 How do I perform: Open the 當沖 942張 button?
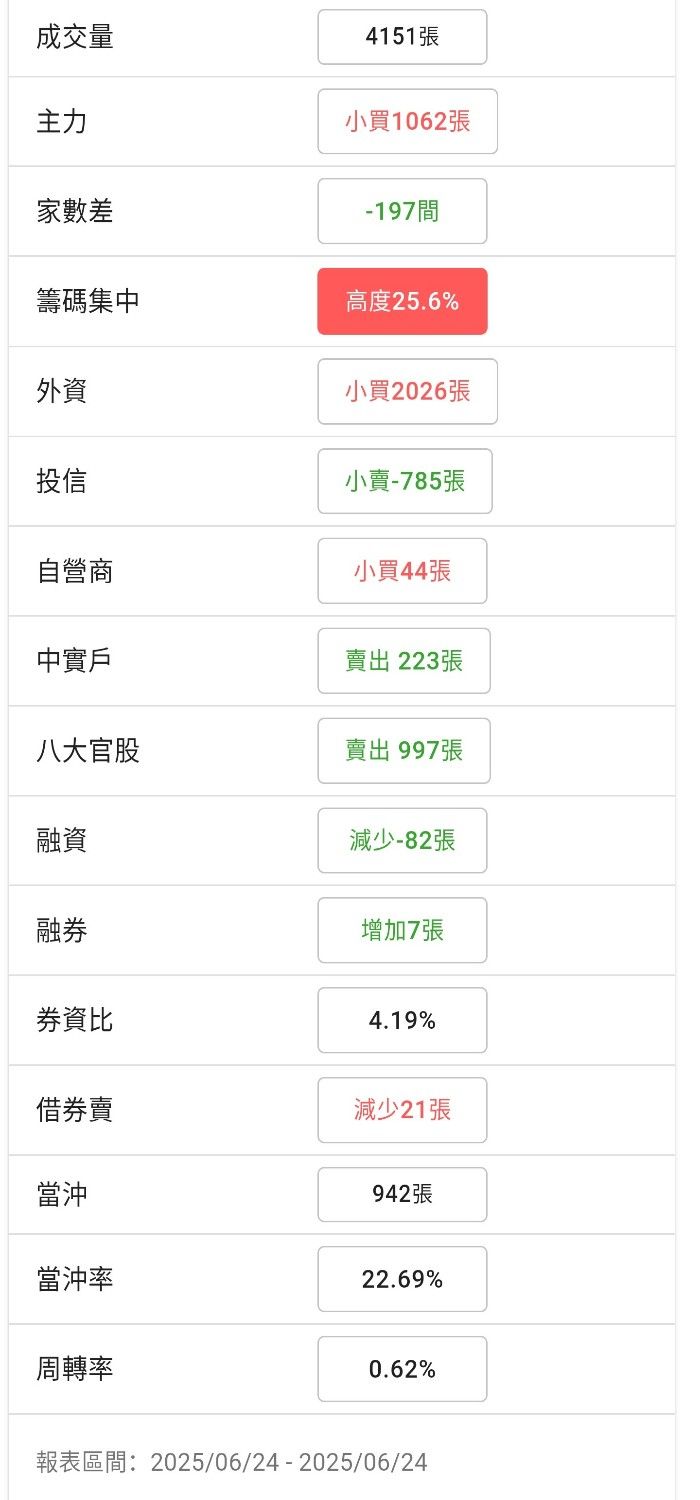(402, 1194)
